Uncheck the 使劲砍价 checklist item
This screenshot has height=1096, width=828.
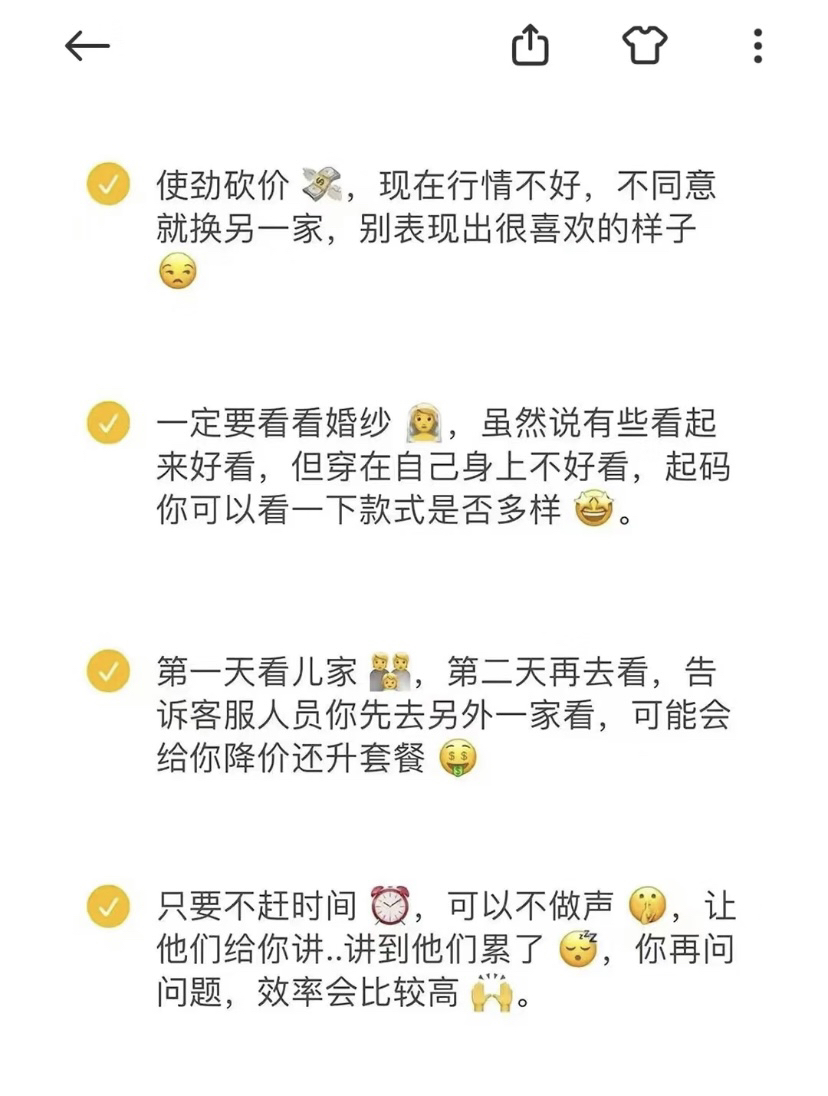(108, 185)
